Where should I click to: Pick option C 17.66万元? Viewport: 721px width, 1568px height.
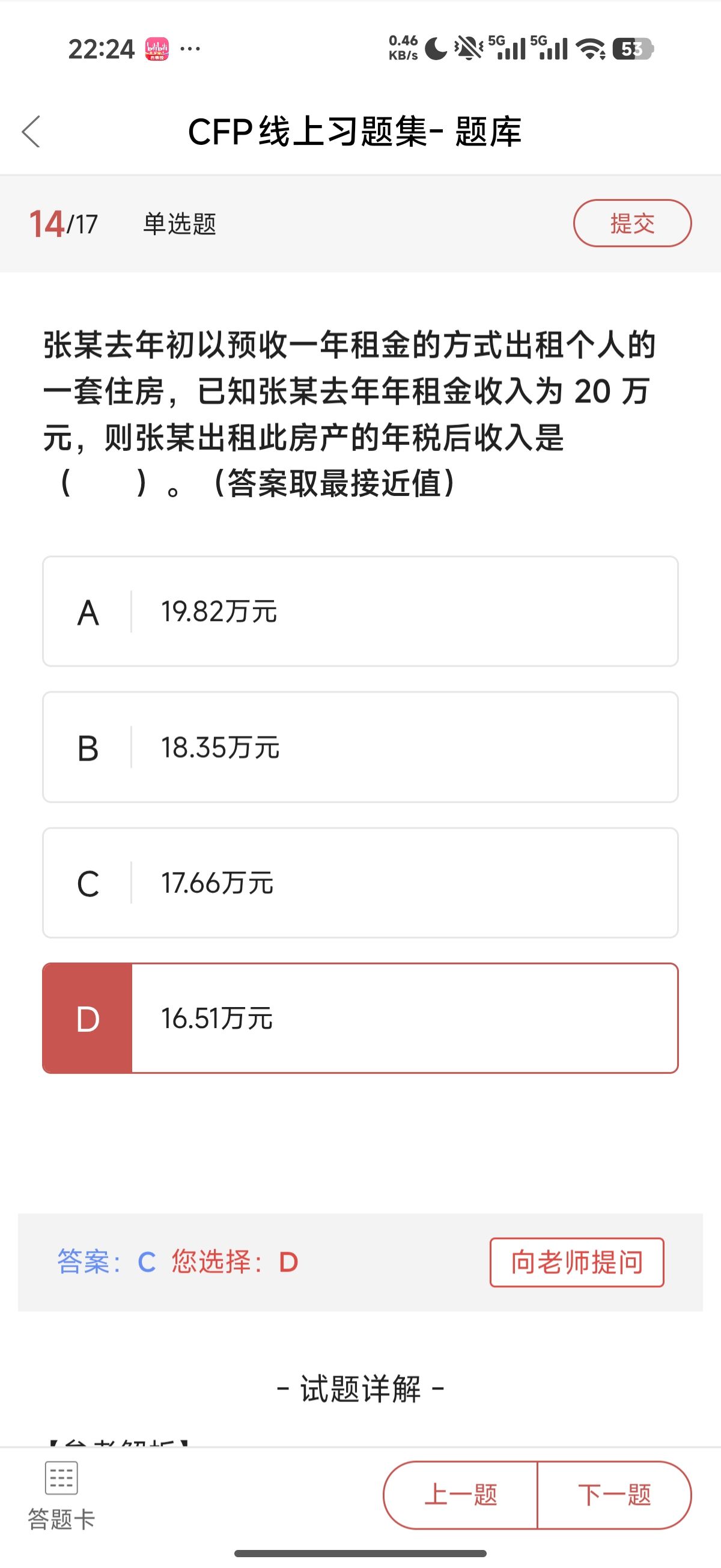tap(360, 883)
